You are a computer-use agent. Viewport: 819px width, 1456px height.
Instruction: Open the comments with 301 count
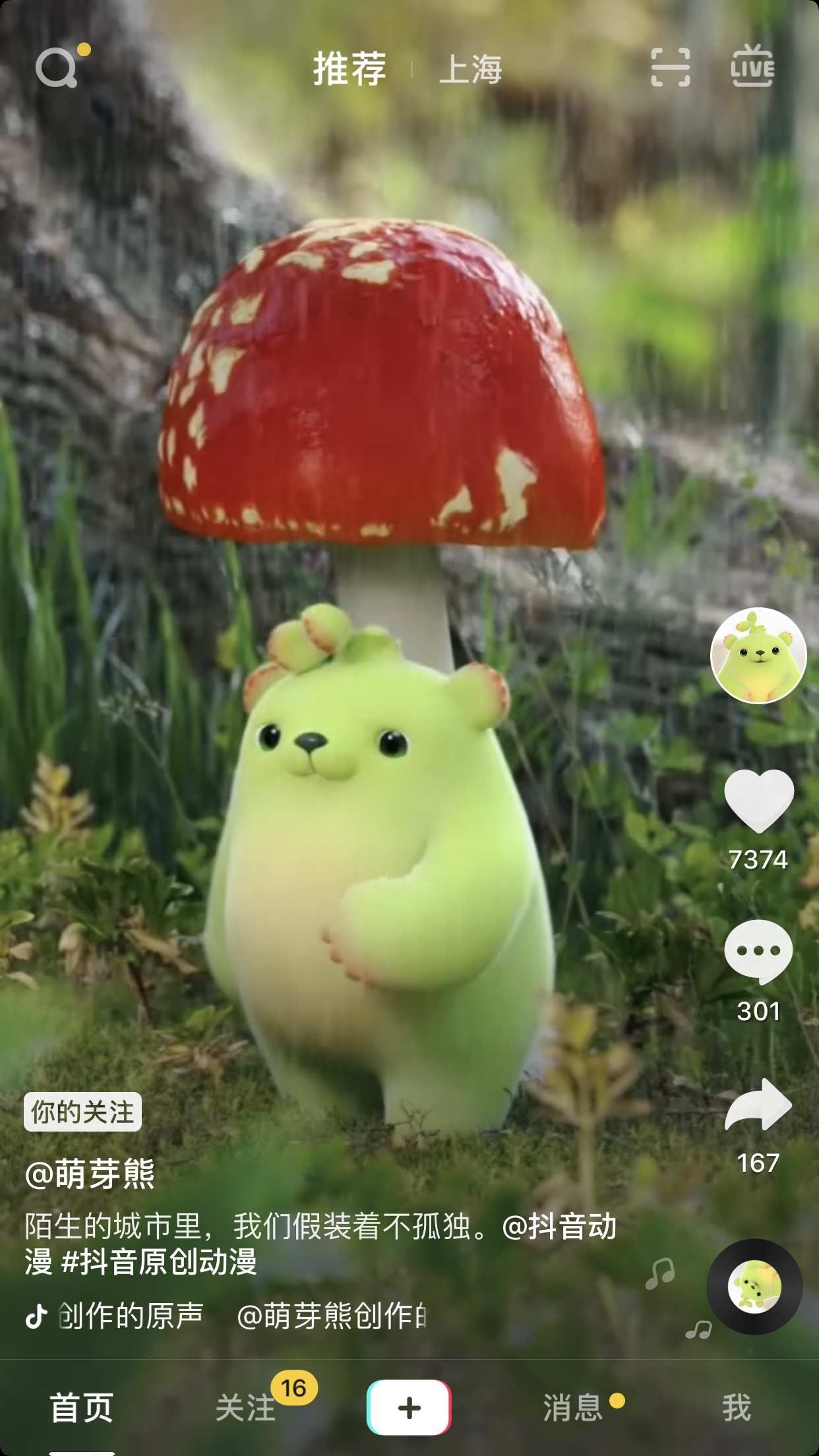[x=758, y=951]
